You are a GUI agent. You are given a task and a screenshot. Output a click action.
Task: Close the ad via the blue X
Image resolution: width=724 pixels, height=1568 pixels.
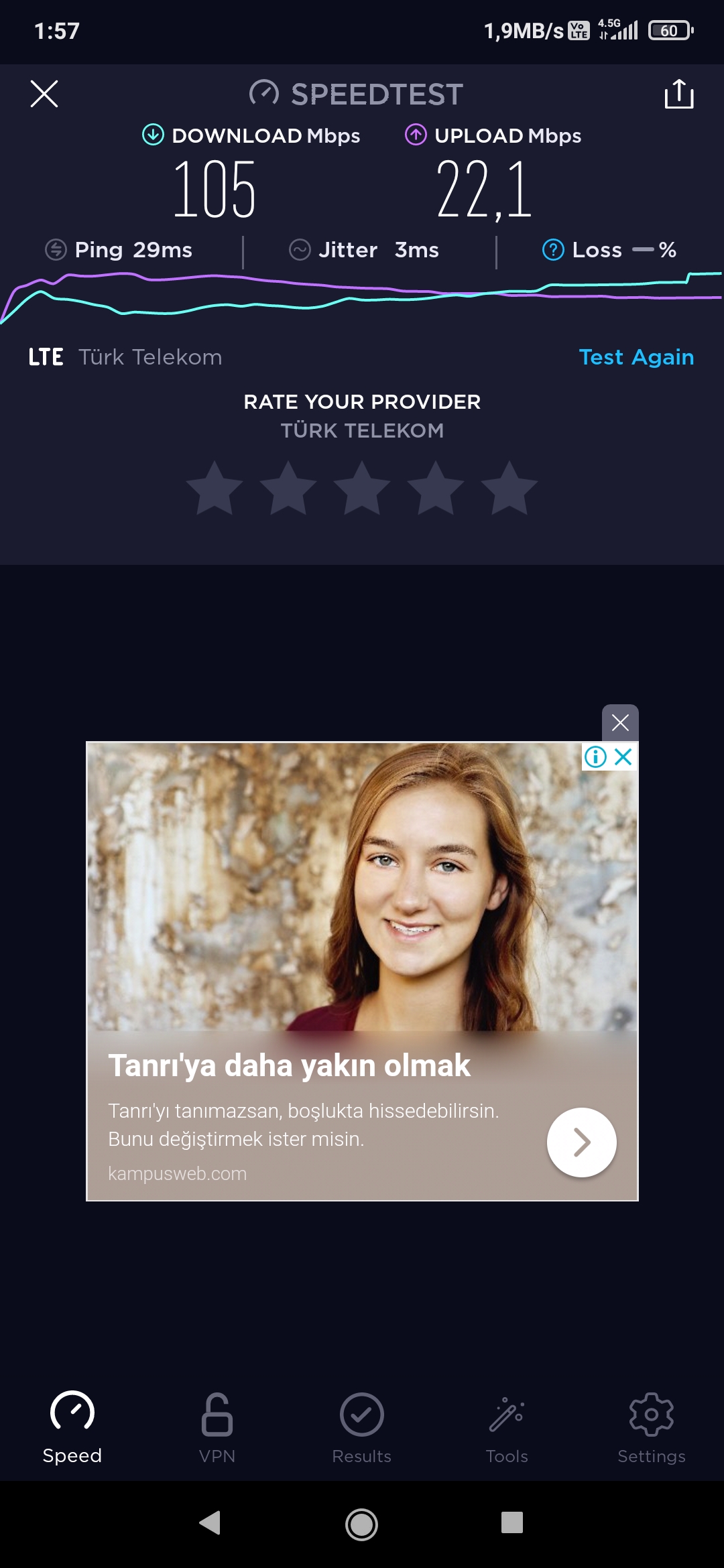tap(623, 757)
